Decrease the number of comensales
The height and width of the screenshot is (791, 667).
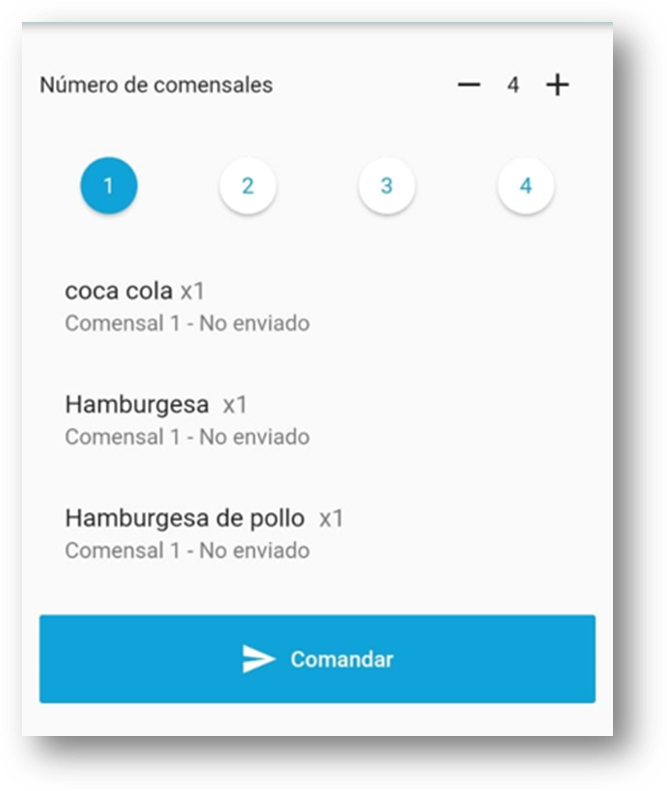click(468, 85)
